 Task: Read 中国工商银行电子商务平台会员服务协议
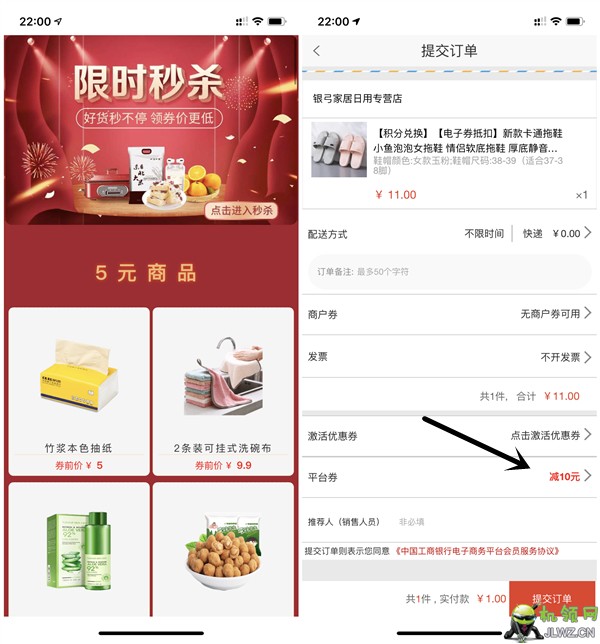tap(474, 550)
